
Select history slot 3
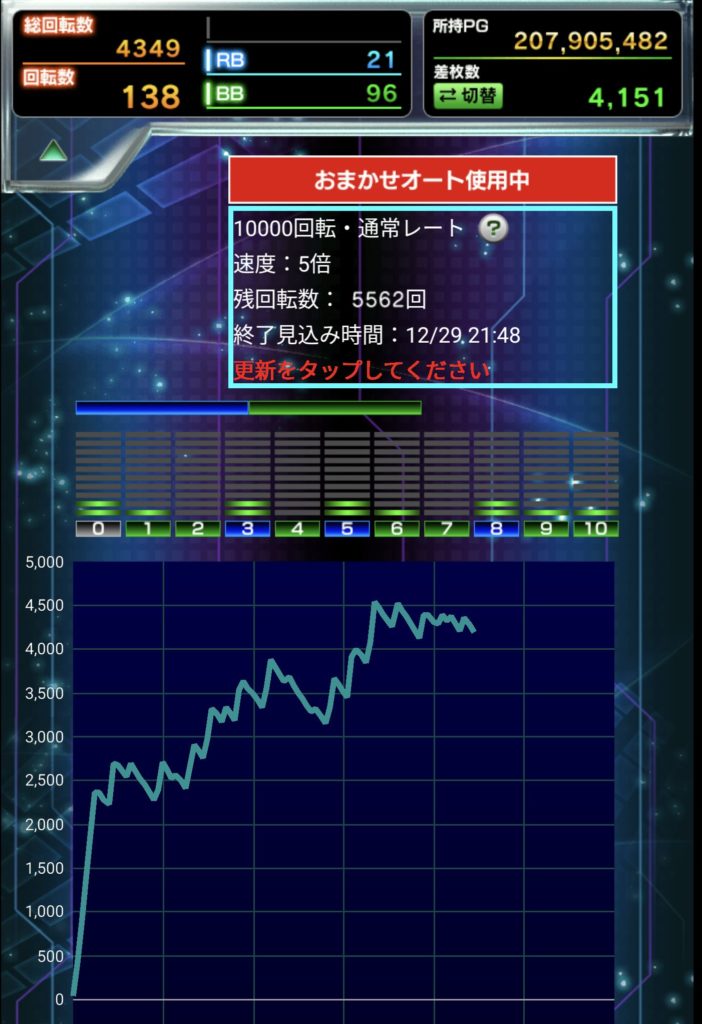pyautogui.click(x=247, y=528)
